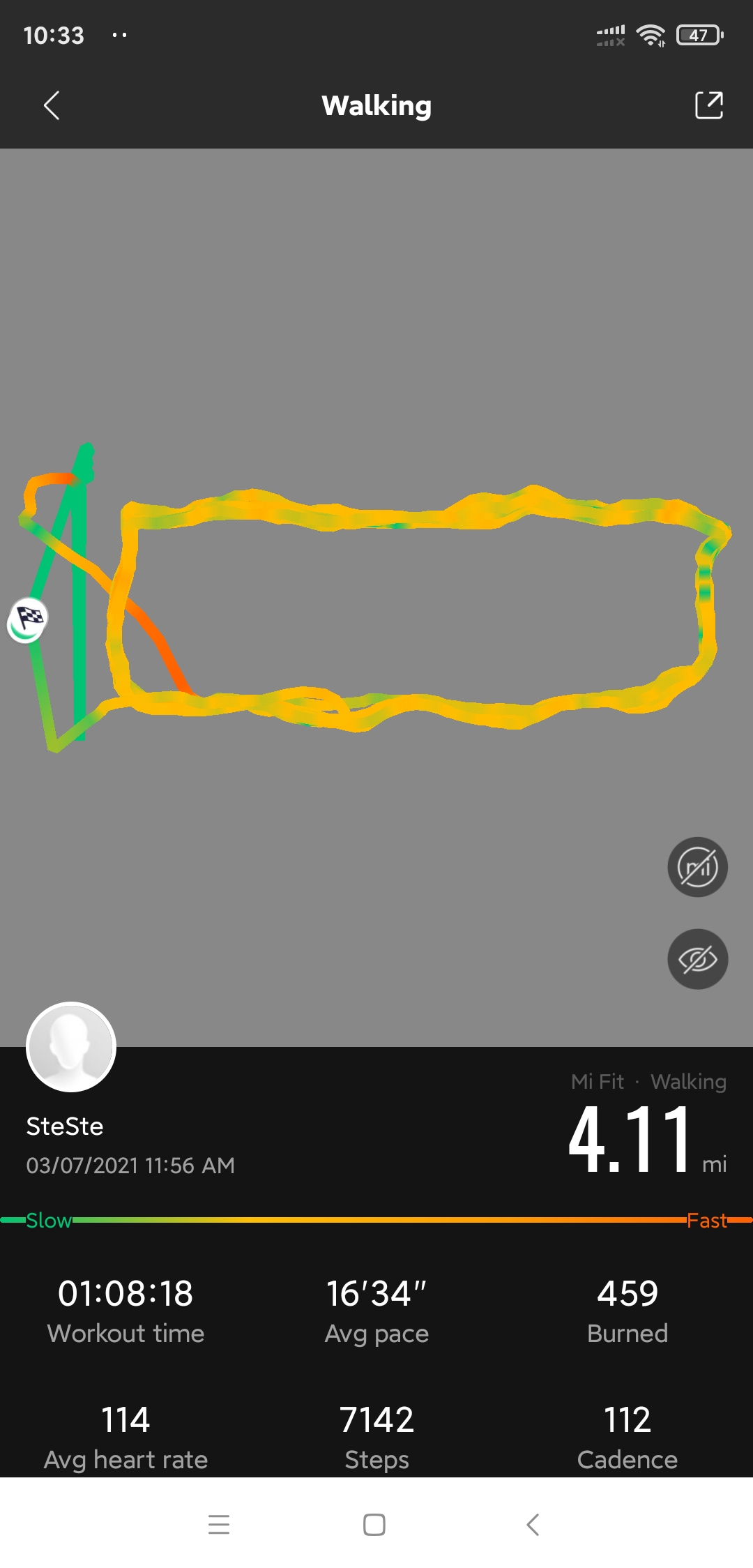Open recent apps from the navigation bar
The width and height of the screenshot is (753, 1568).
219,1525
